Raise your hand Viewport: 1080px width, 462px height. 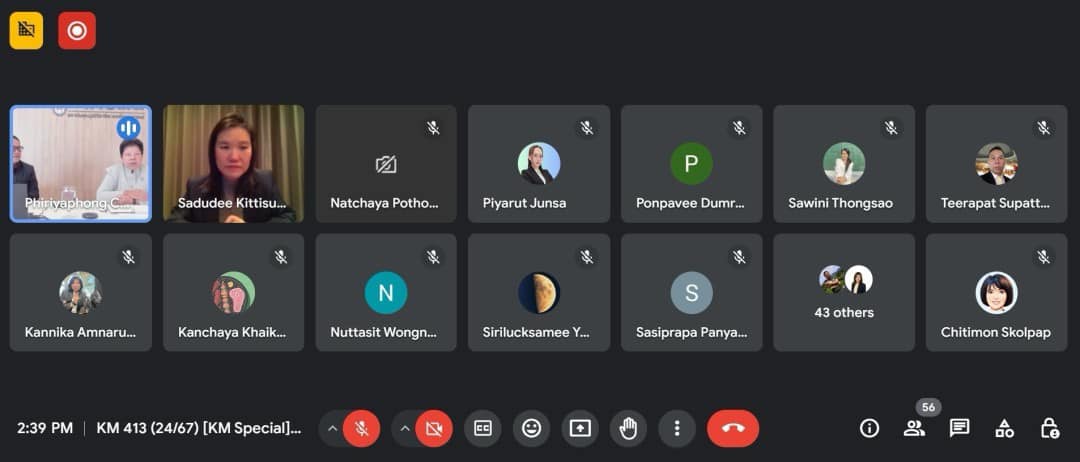click(x=628, y=428)
